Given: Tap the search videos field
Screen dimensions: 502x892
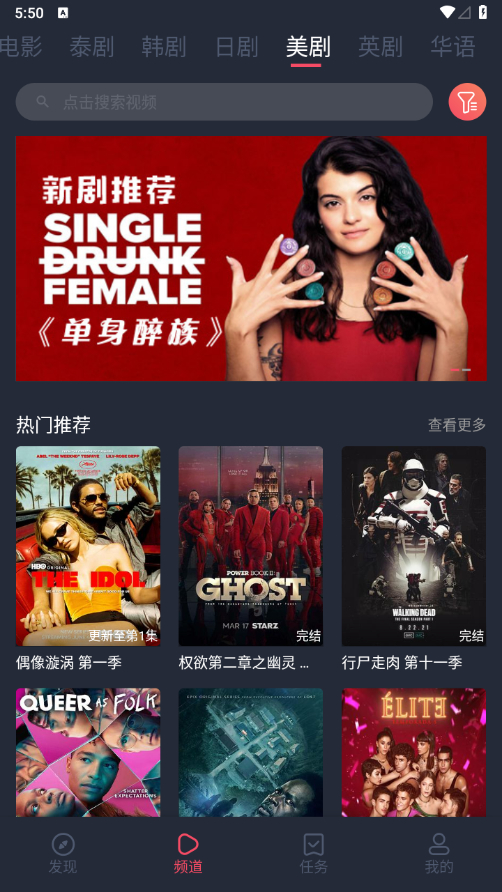Looking at the screenshot, I should 224,102.
